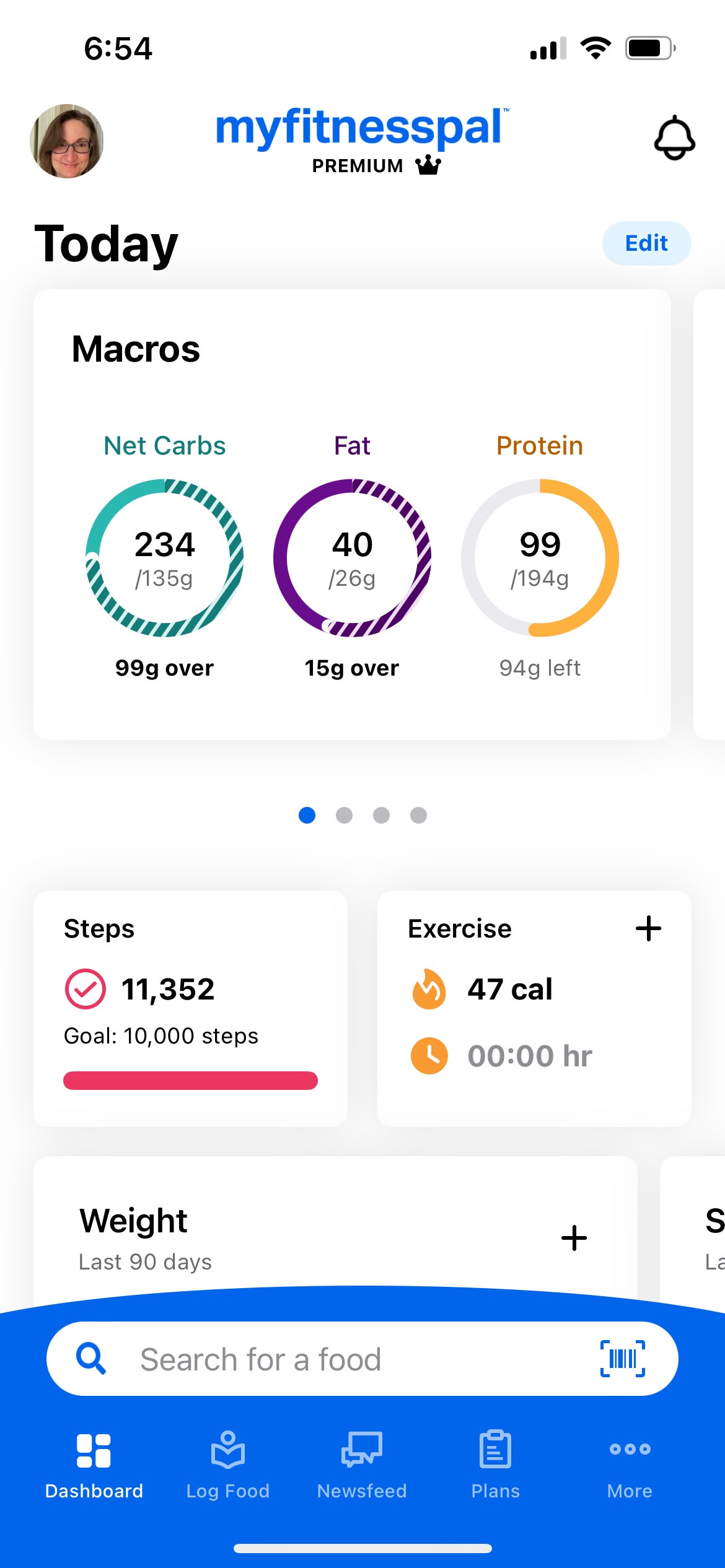Tap the Edit button beside Today

click(646, 243)
